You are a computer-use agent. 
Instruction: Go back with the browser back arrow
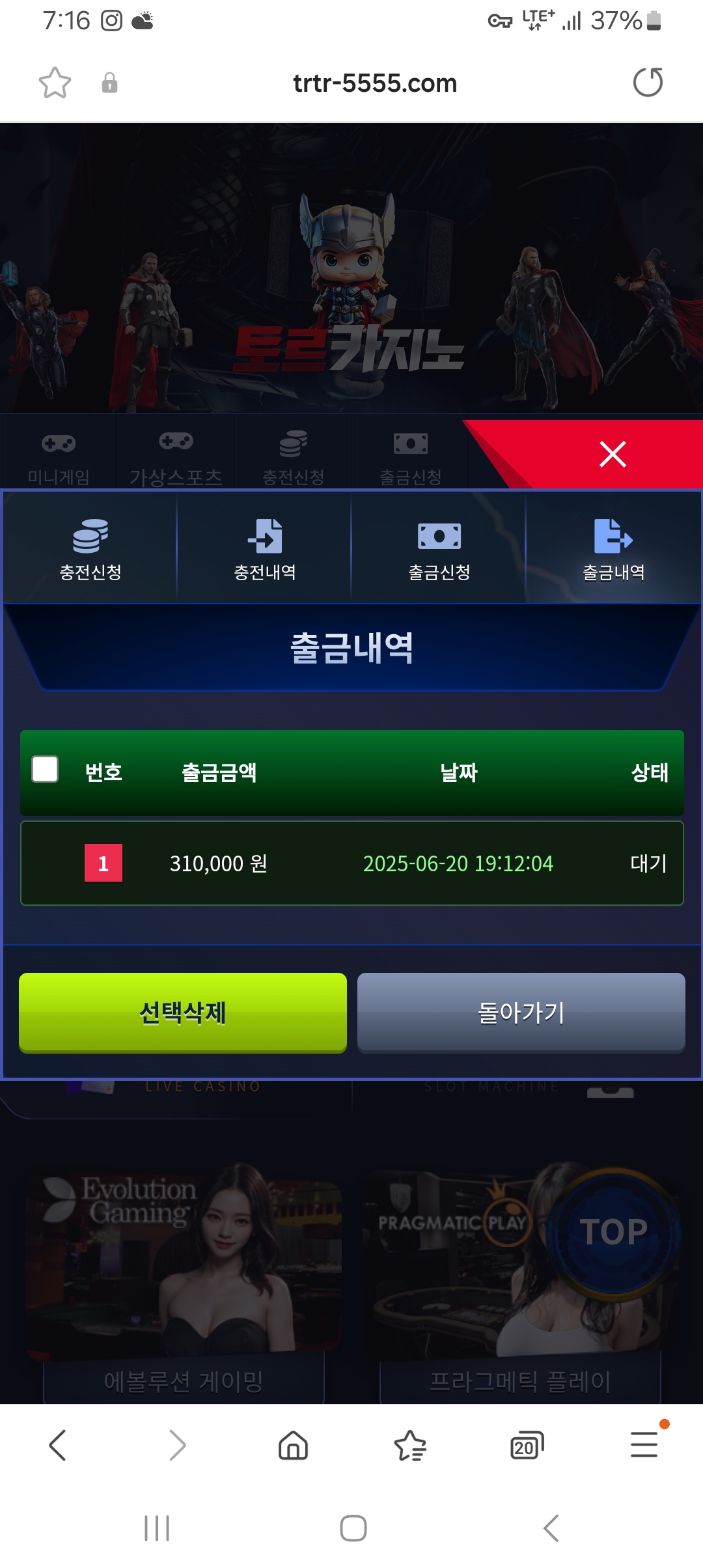(x=58, y=1445)
